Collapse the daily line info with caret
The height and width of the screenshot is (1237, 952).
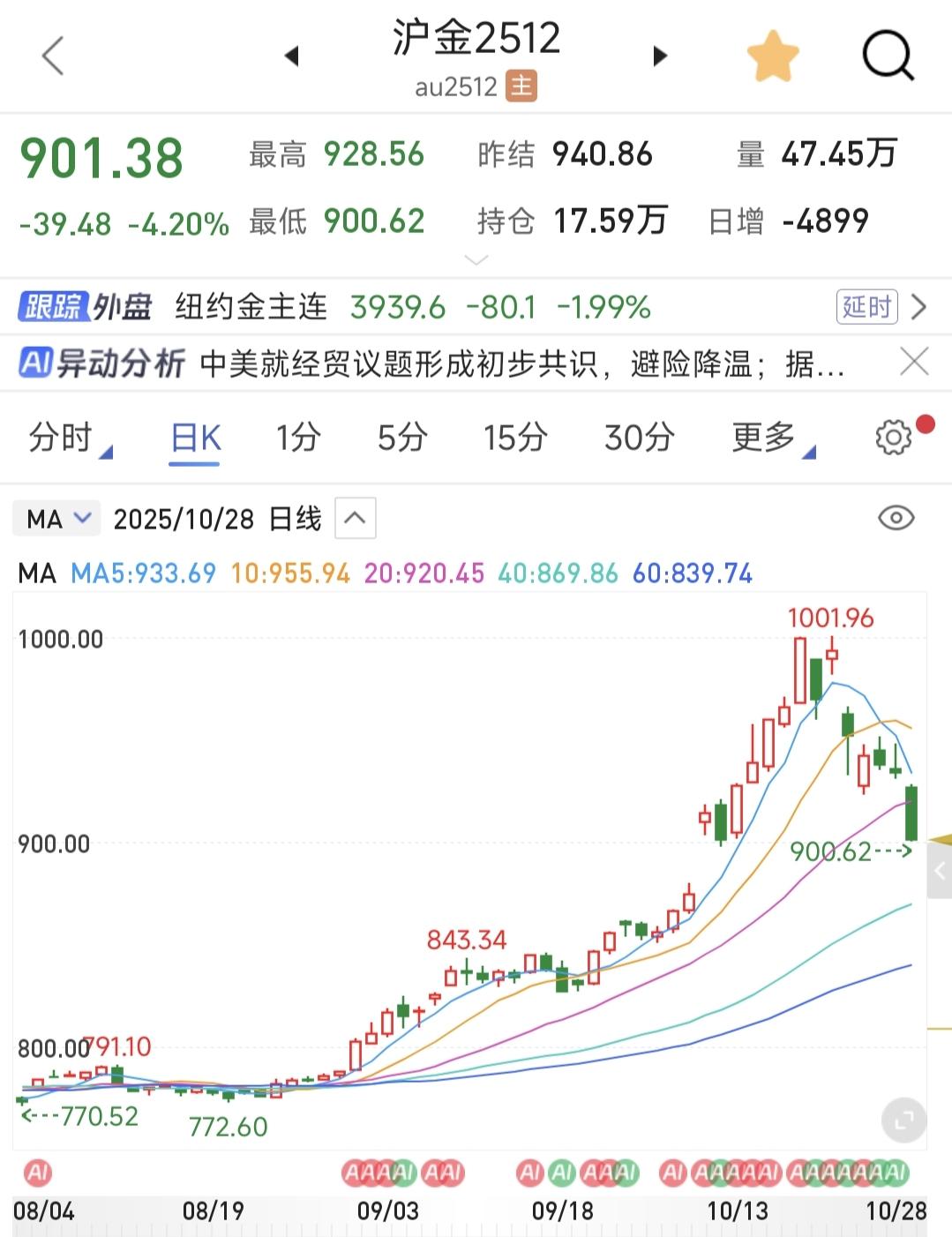pyautogui.click(x=355, y=519)
